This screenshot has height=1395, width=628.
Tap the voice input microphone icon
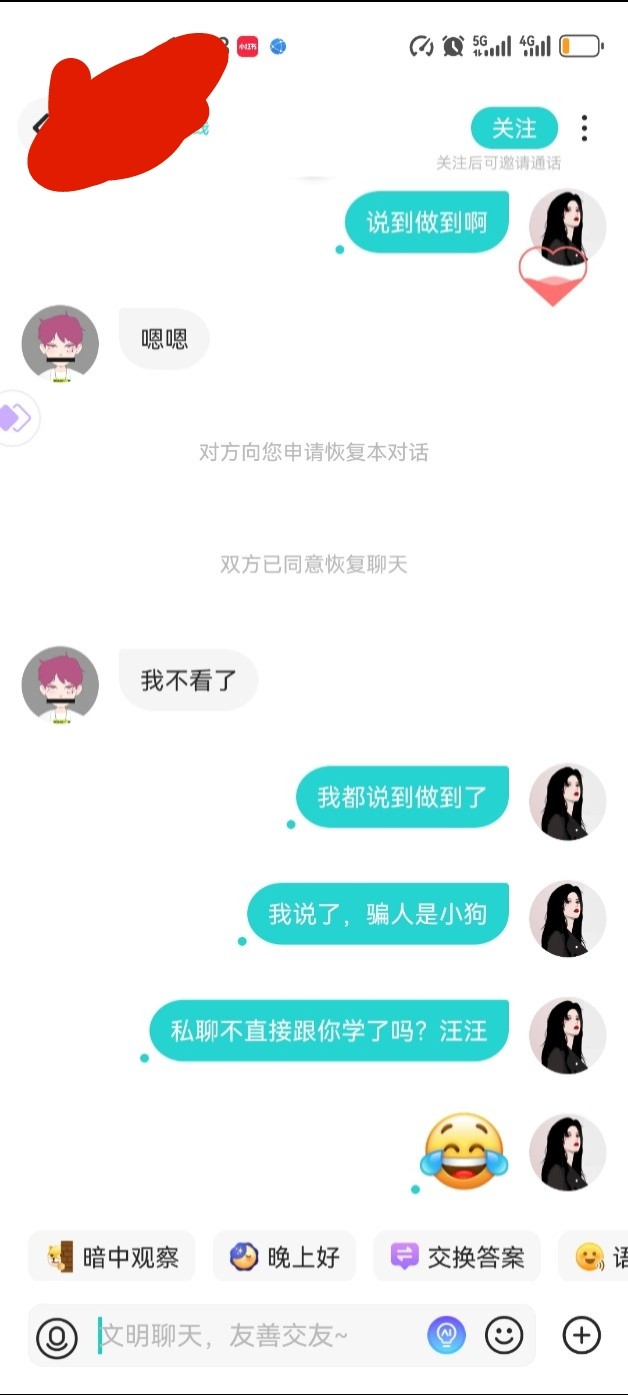click(x=57, y=1335)
